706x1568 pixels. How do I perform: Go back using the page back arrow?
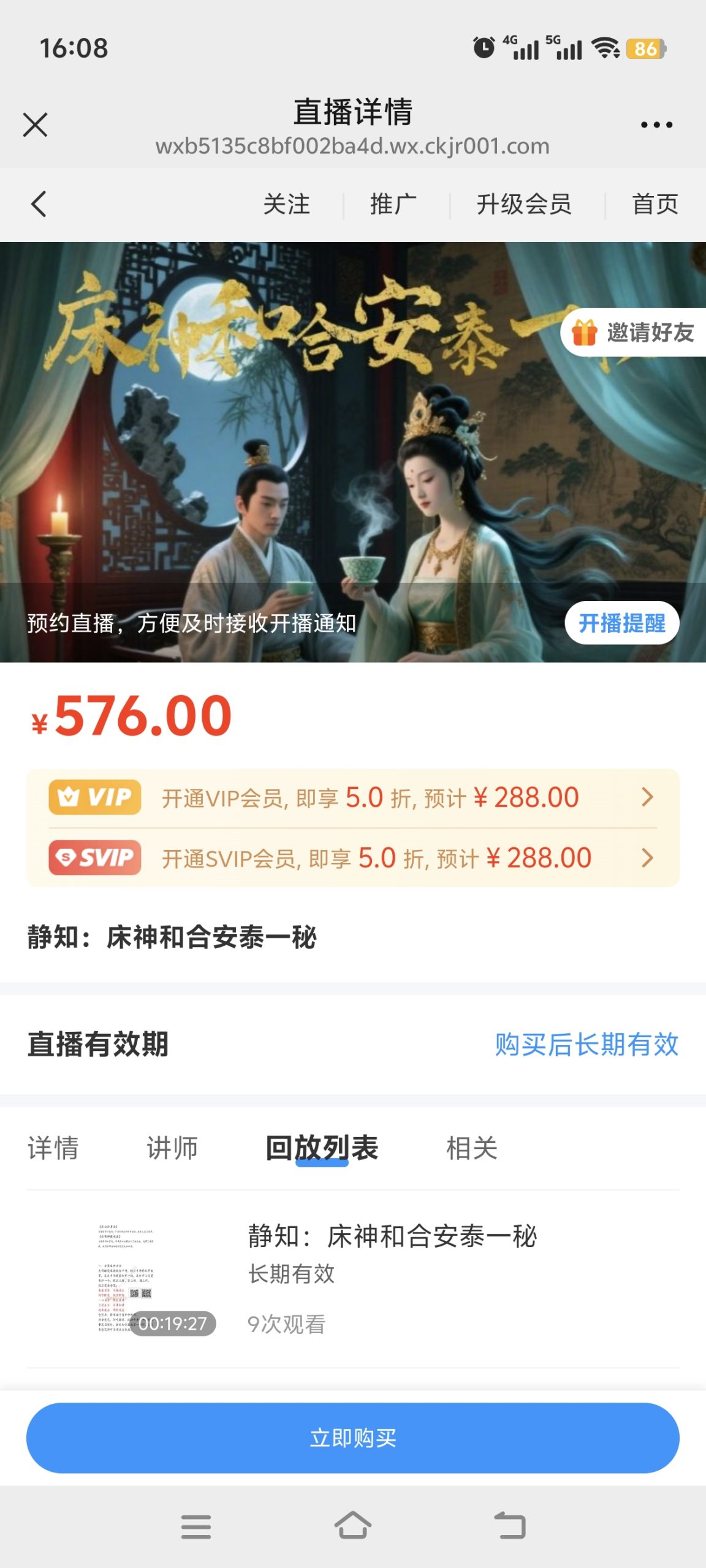point(39,204)
